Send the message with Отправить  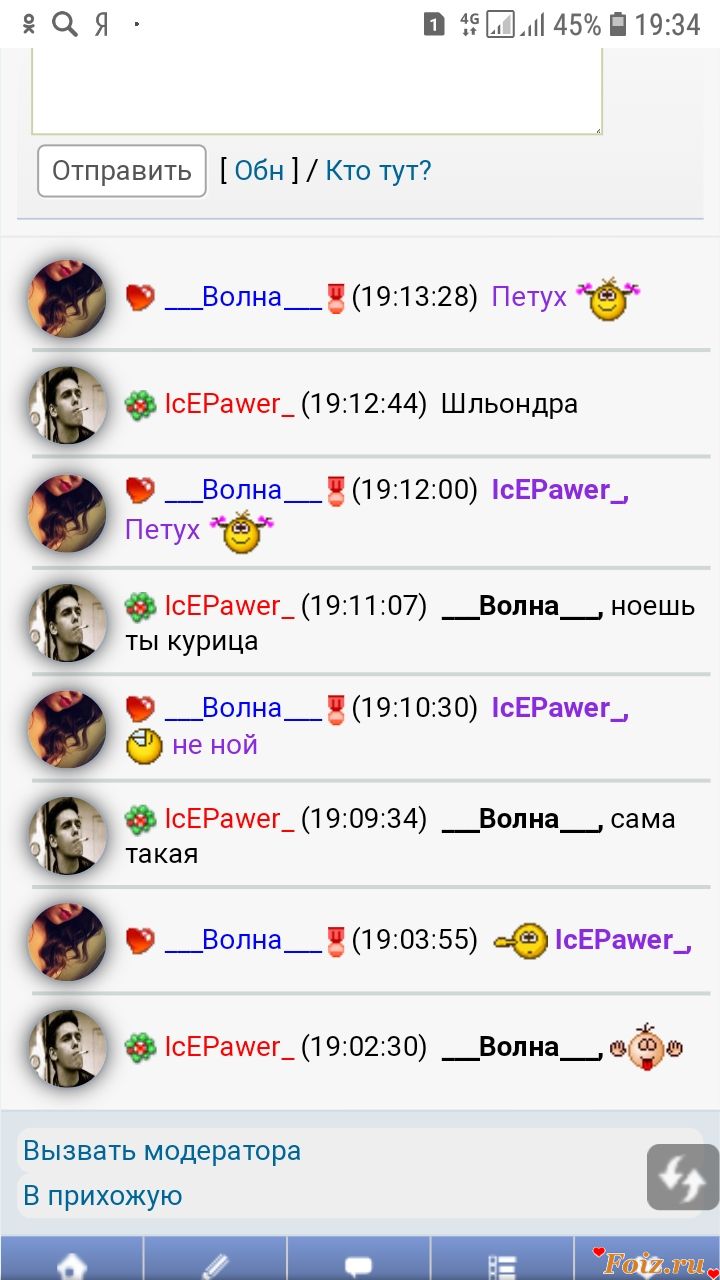tap(121, 171)
